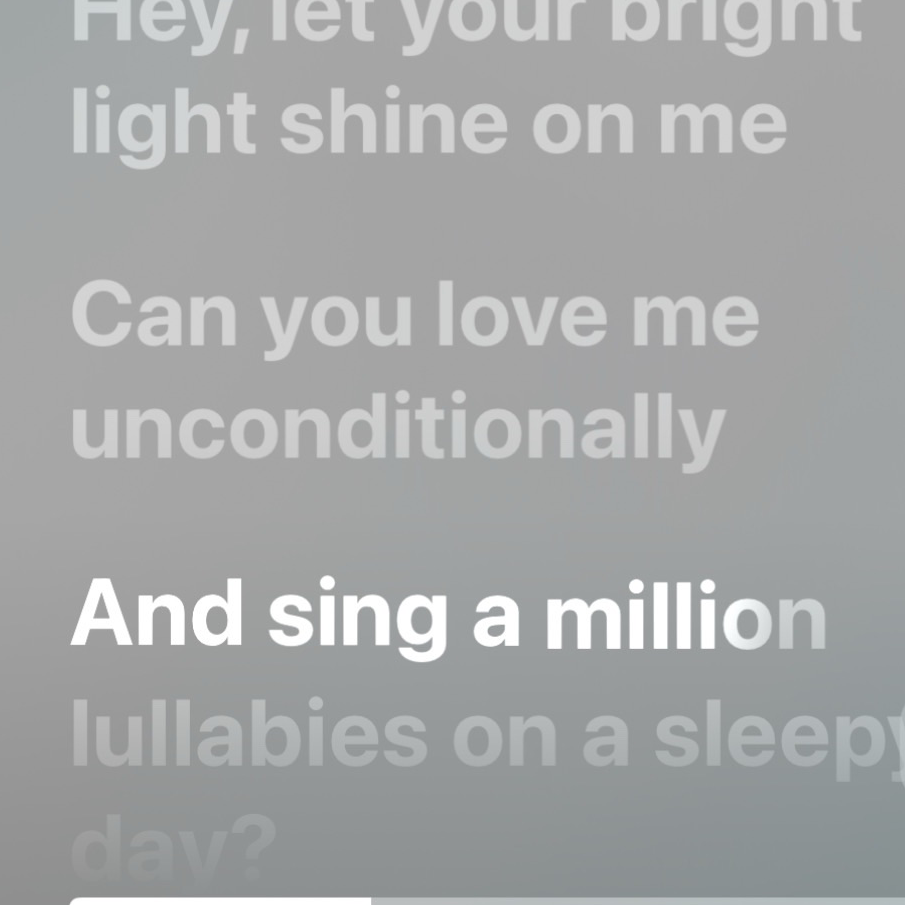Jump to lyric "Can you love me unconditionally"
Screen dimensions: 905x905
(415, 377)
